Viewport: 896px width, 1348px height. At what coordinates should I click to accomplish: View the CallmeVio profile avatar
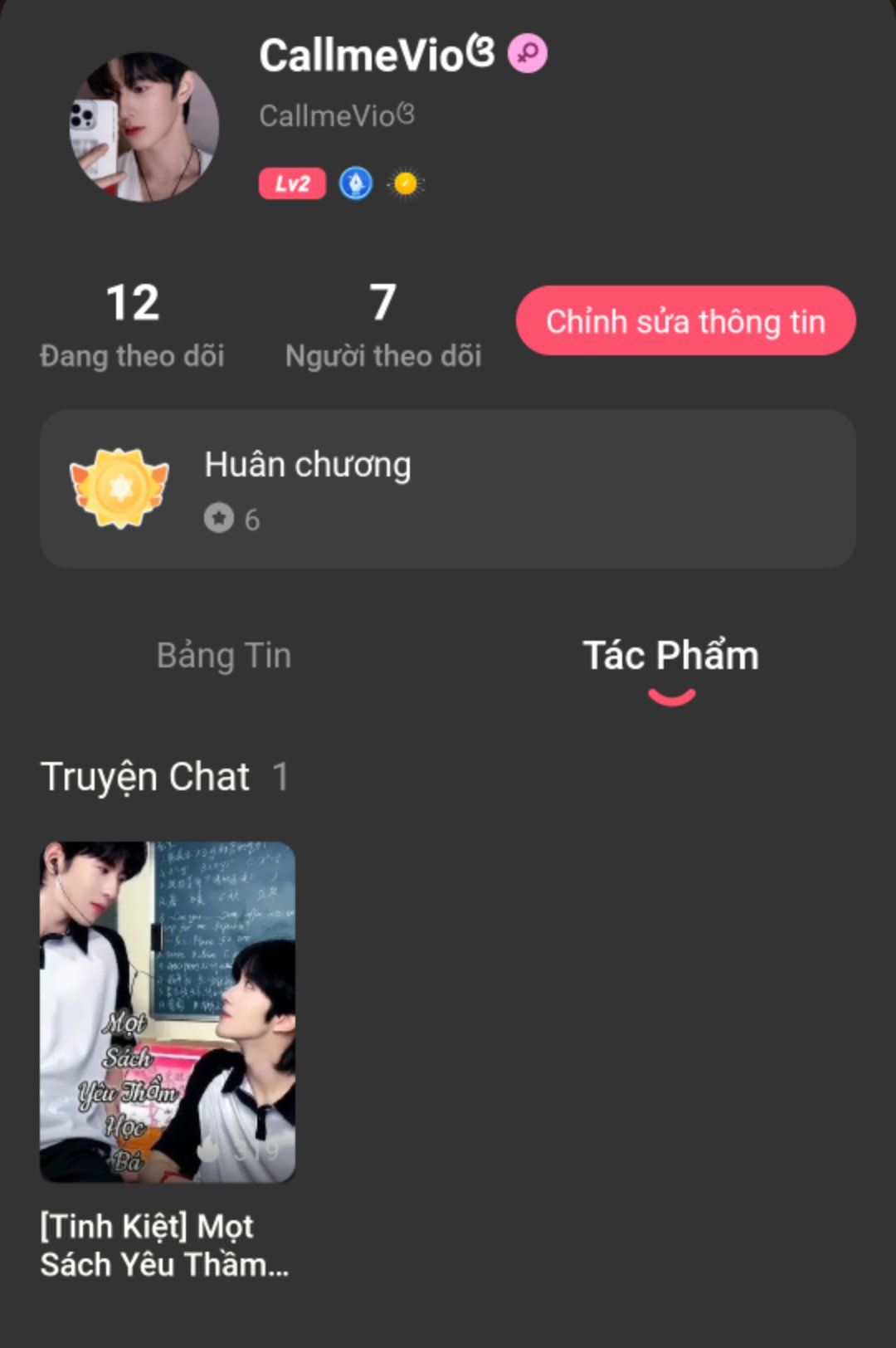144,127
